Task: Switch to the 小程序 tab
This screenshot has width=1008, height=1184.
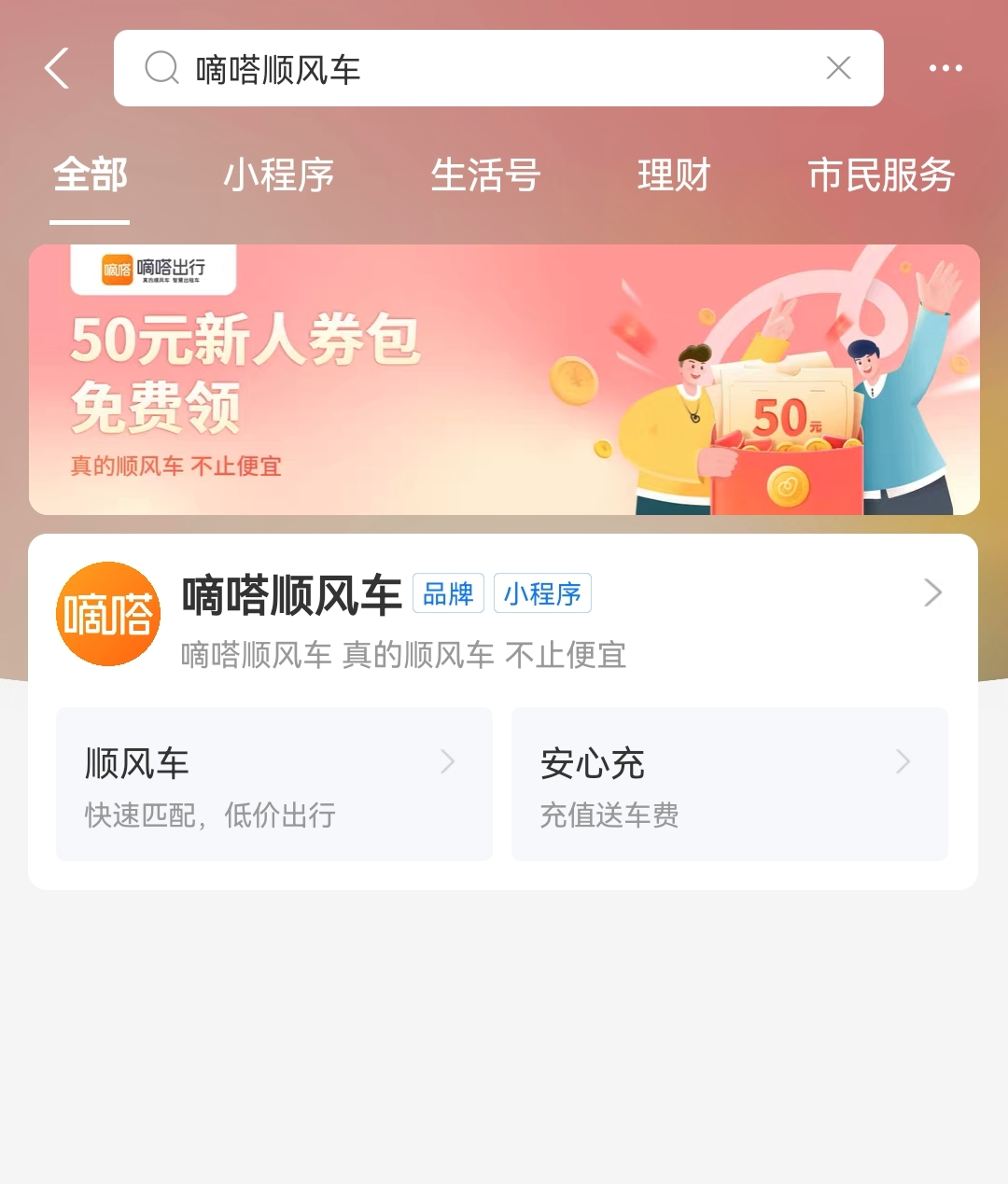Action: 278,176
